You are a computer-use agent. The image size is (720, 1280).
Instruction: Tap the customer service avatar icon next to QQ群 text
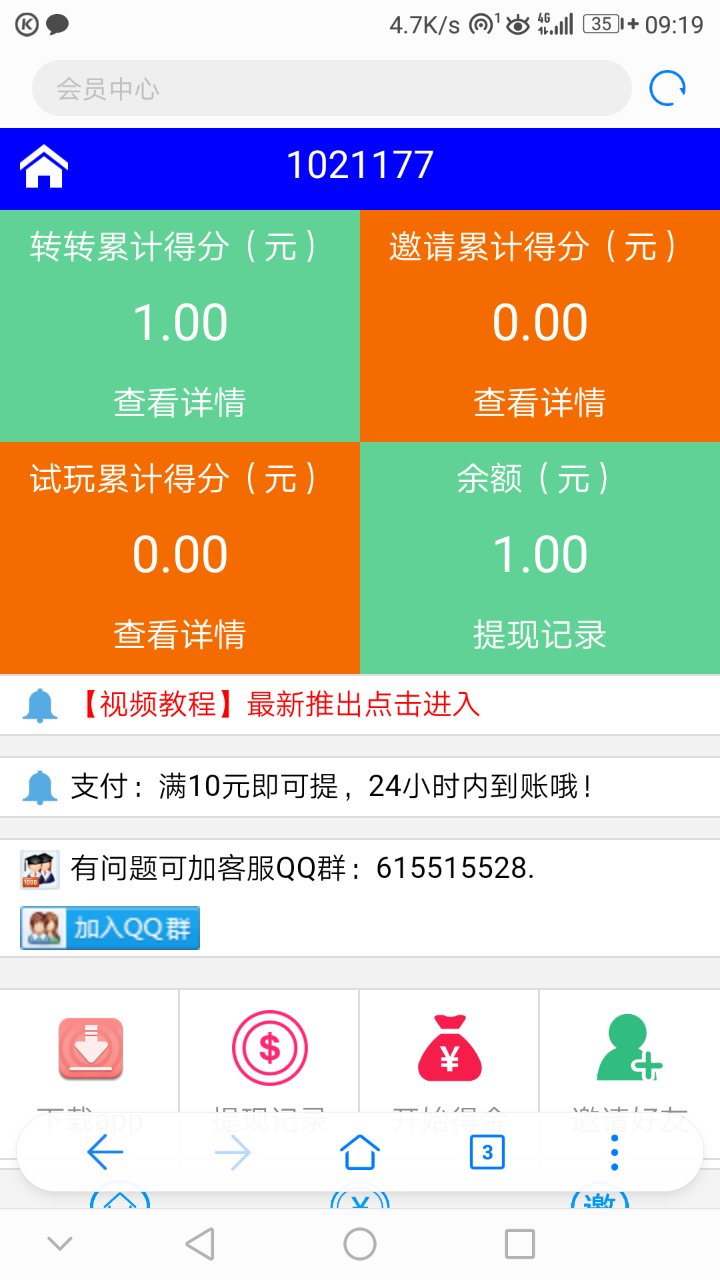pos(40,868)
